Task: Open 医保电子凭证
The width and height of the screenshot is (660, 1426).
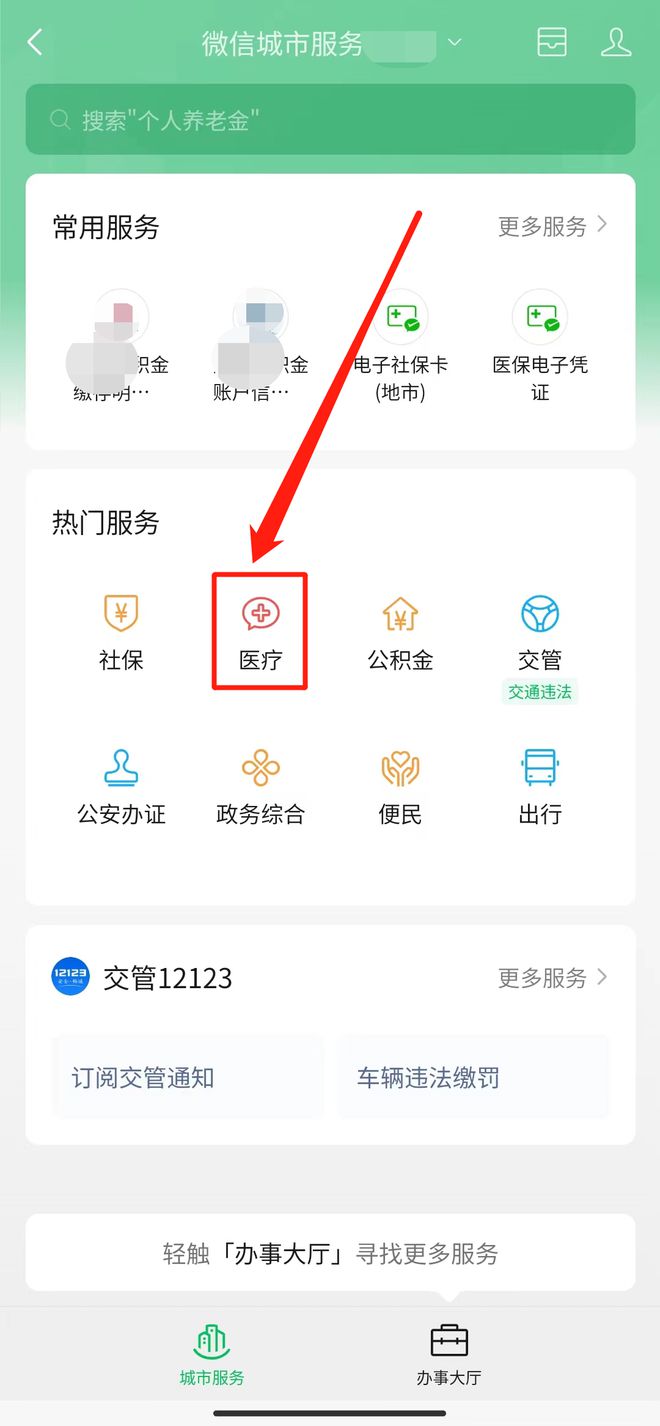Action: 540,346
